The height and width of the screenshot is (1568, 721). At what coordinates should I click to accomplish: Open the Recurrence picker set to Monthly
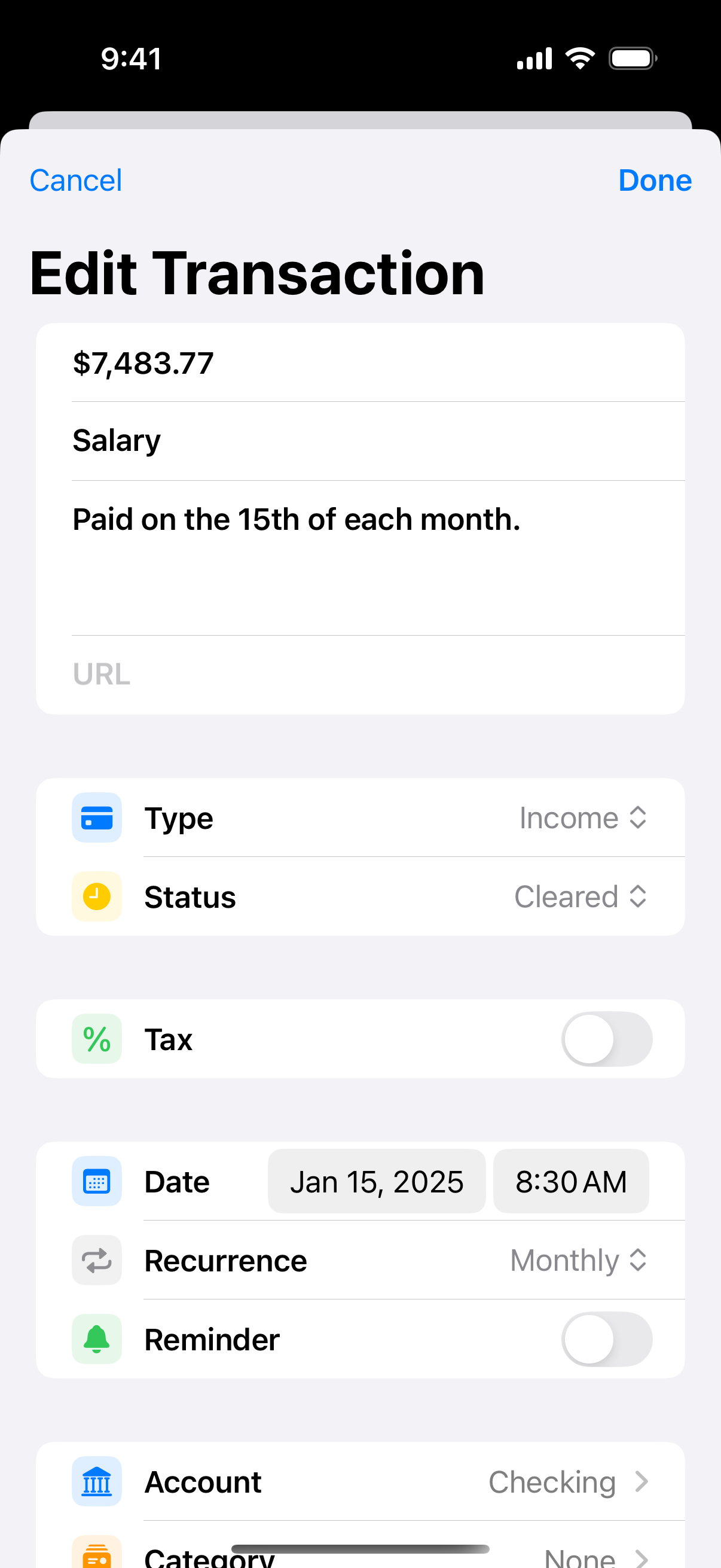pos(360,1260)
